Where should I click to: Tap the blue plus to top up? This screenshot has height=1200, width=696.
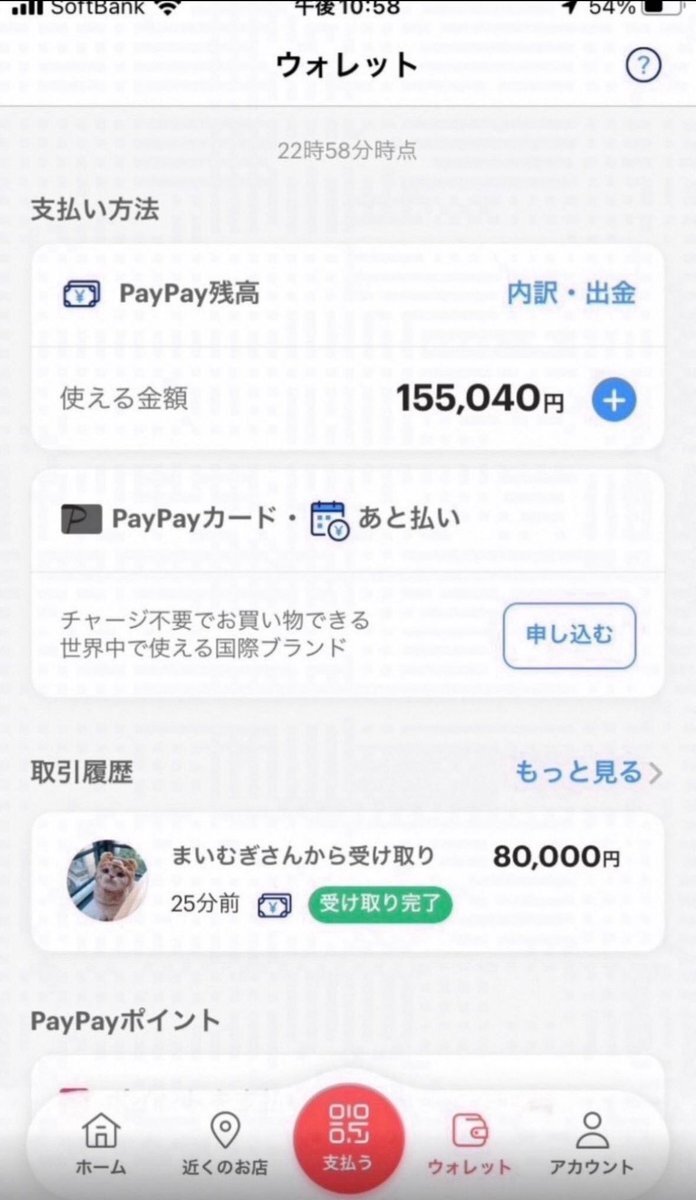614,401
